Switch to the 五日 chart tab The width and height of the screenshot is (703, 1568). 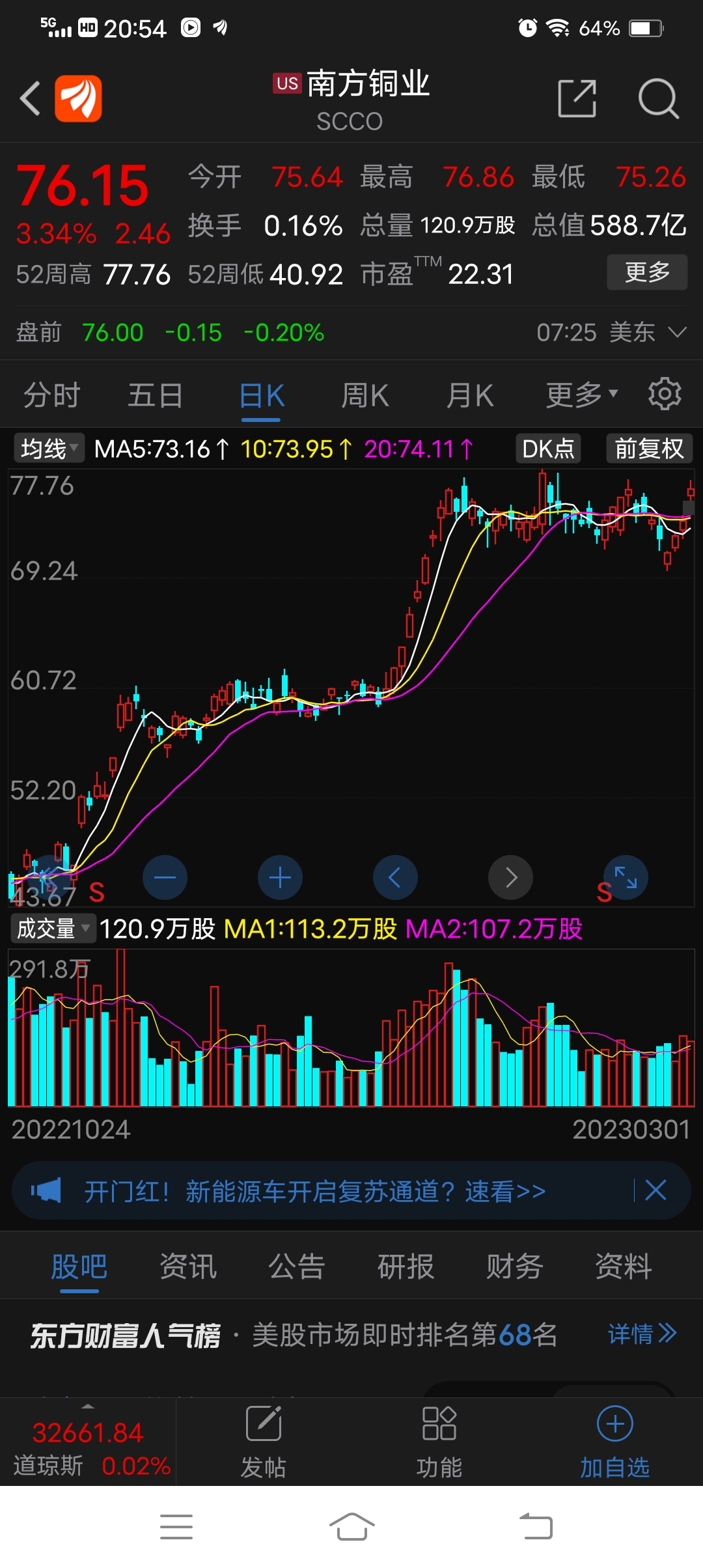155,395
